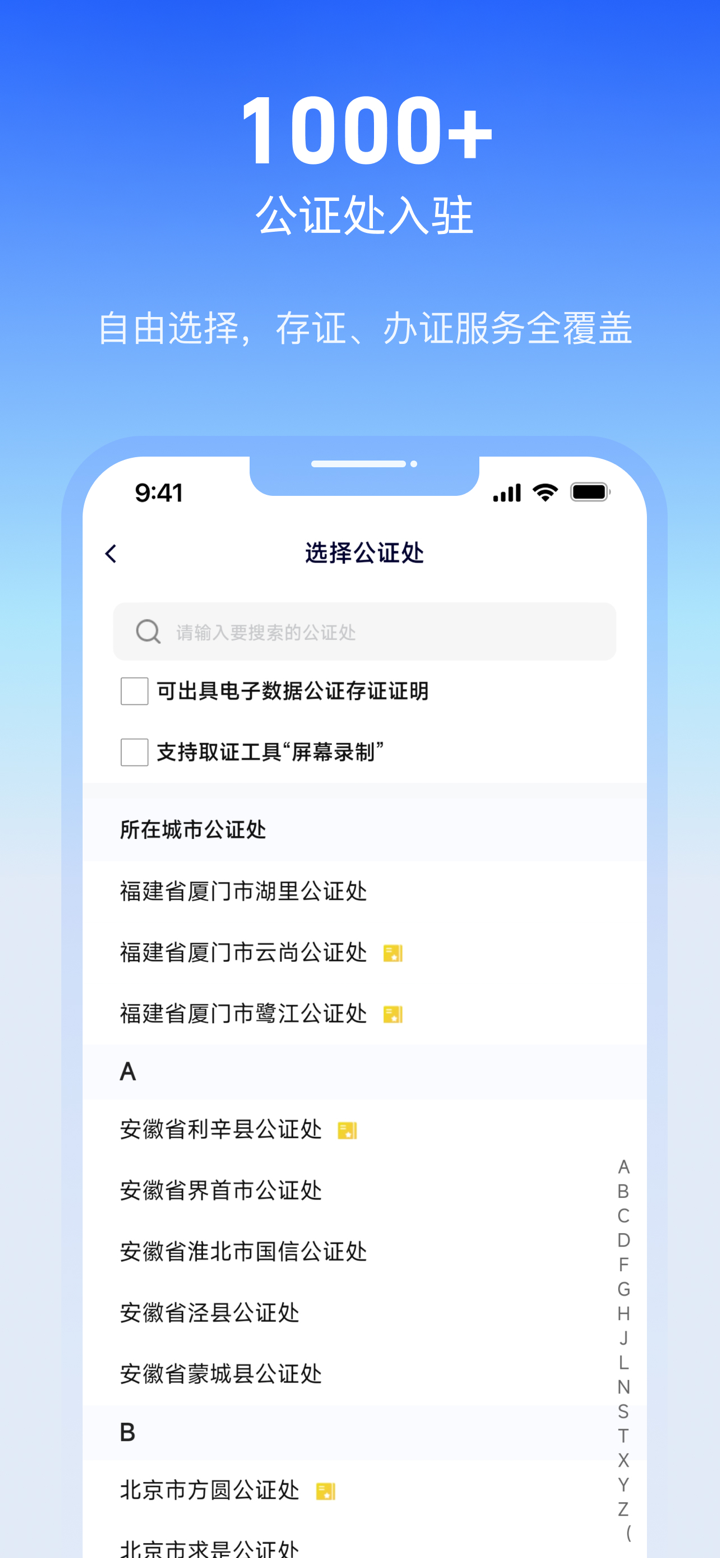Click the magnifier icon in the search bar
Viewport: 720px width, 1558px height.
[x=148, y=631]
